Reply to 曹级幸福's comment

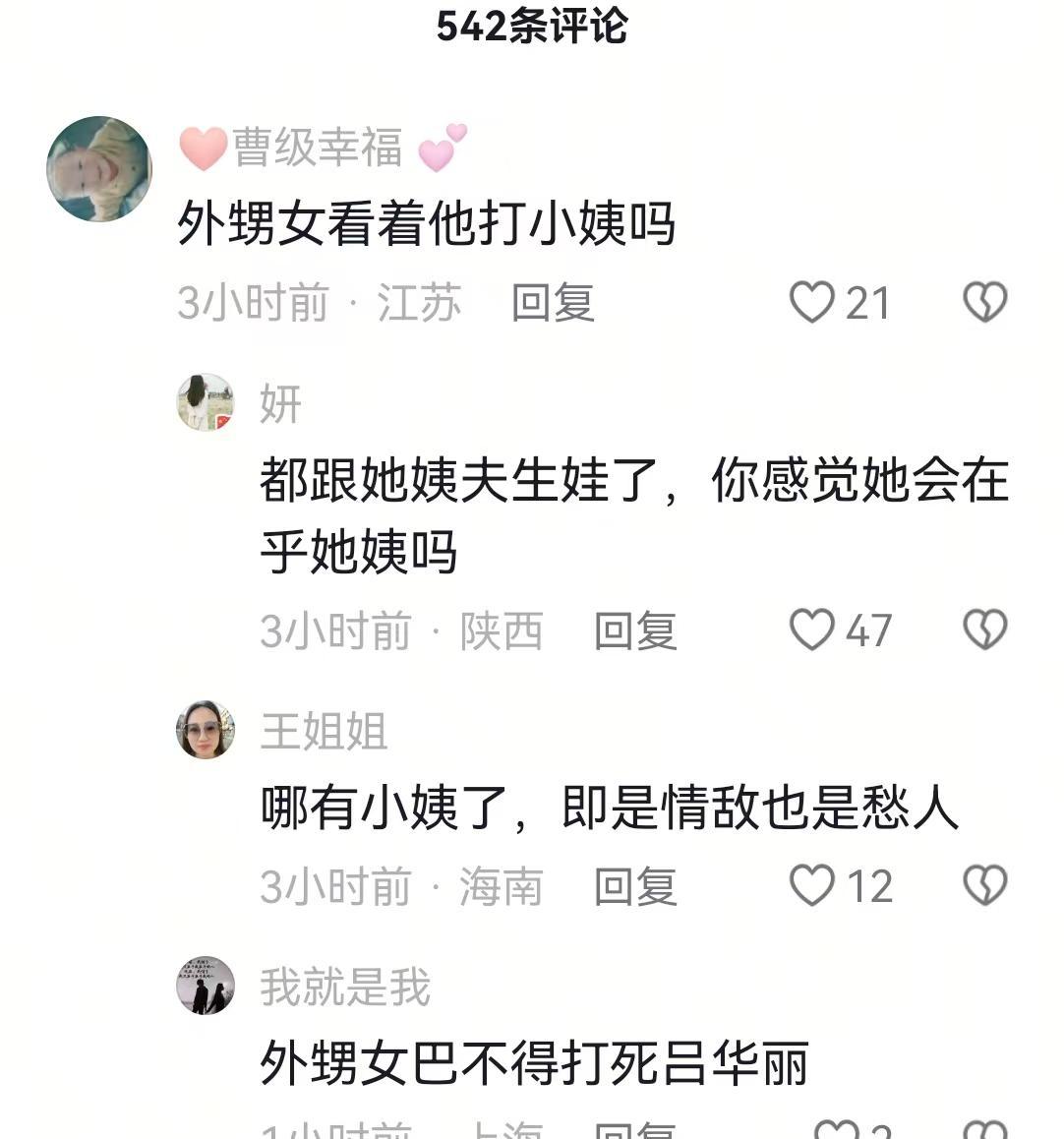coord(553,302)
